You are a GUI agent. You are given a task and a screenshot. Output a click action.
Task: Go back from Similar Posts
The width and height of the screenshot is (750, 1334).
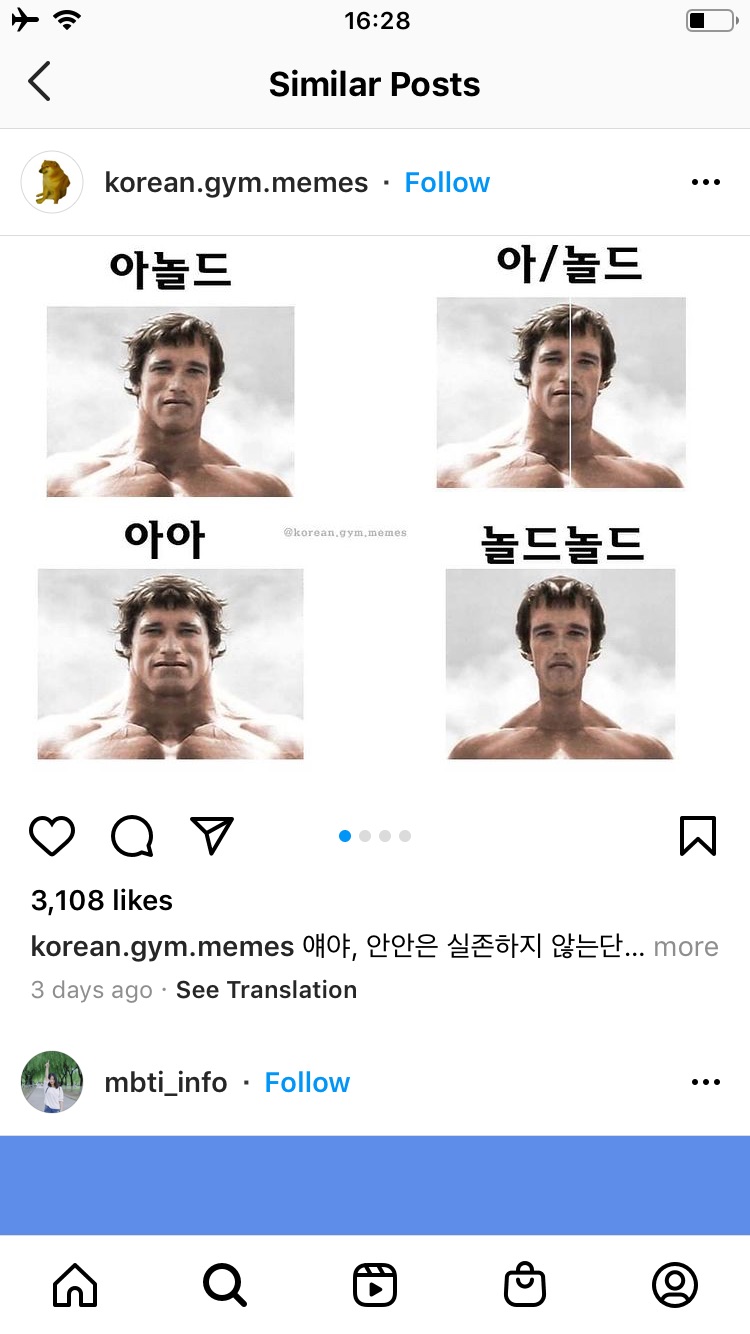[39, 82]
